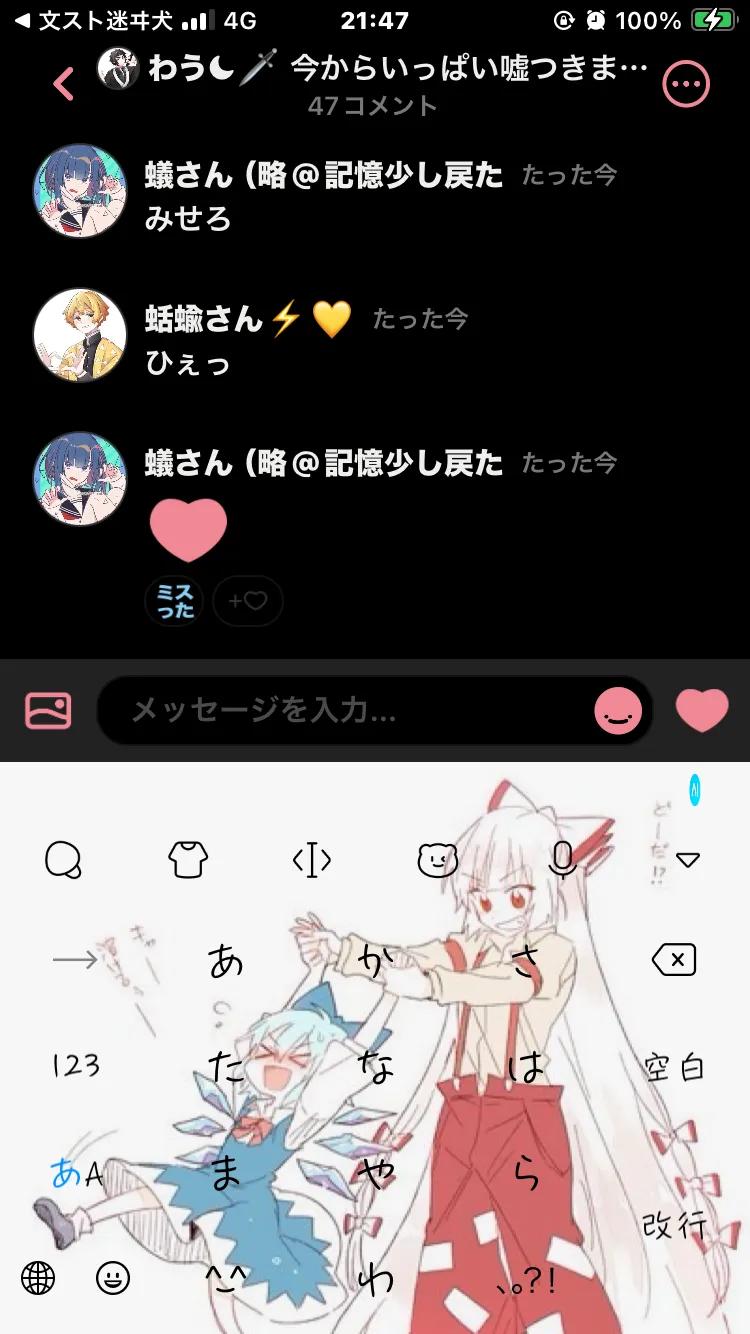Tap the keyboard microphone for voice input
This screenshot has height=1334, width=750.
tap(563, 859)
